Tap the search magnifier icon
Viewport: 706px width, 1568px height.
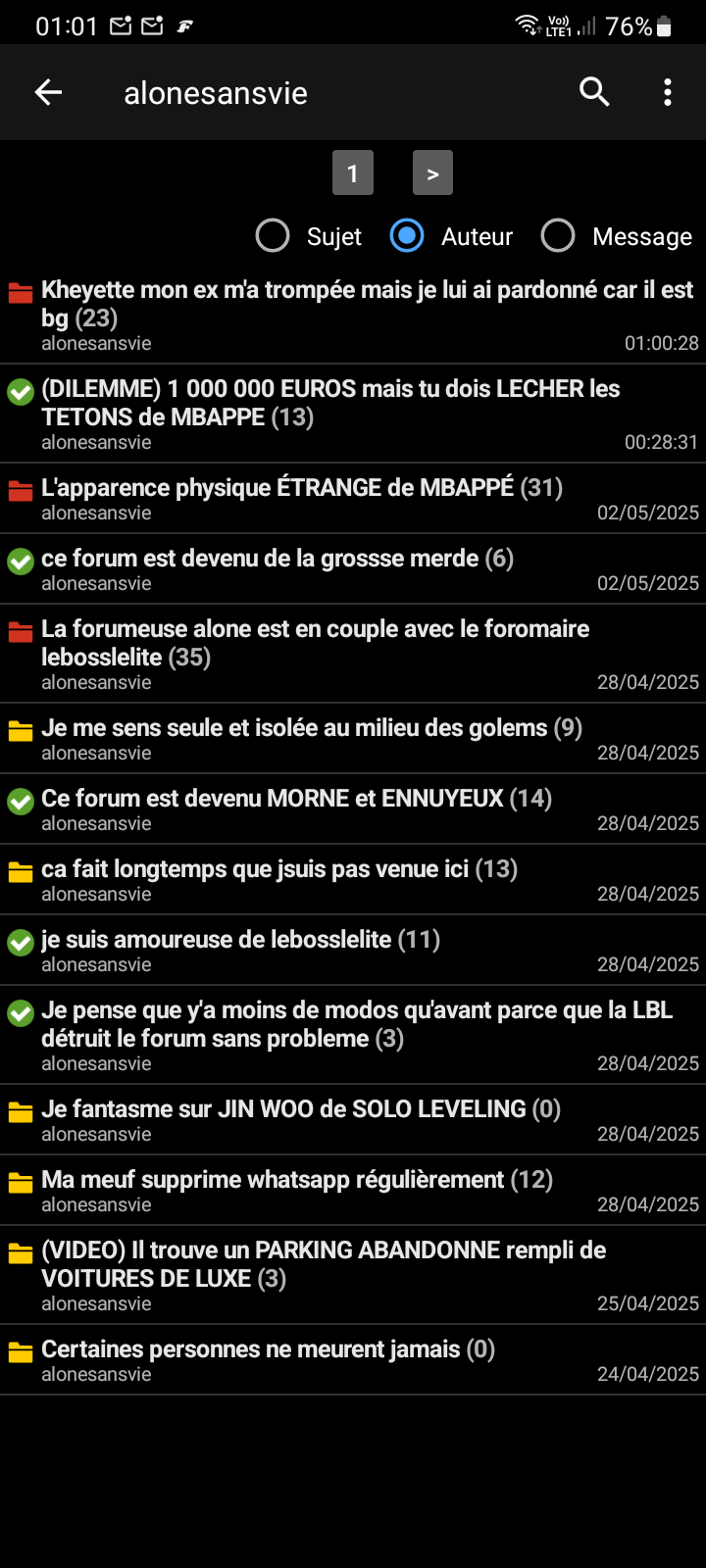click(x=594, y=92)
